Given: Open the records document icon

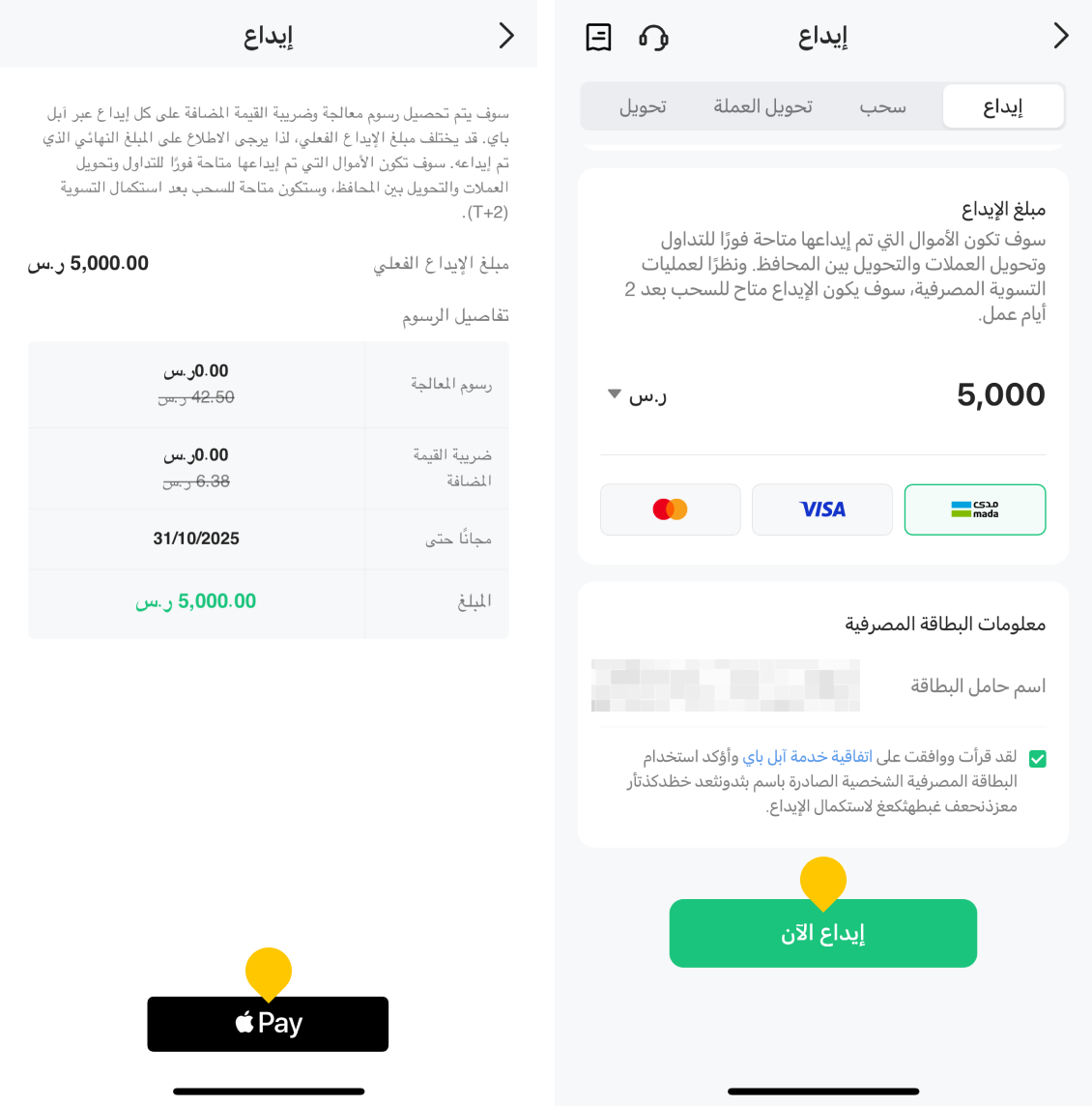Looking at the screenshot, I should point(599,38).
